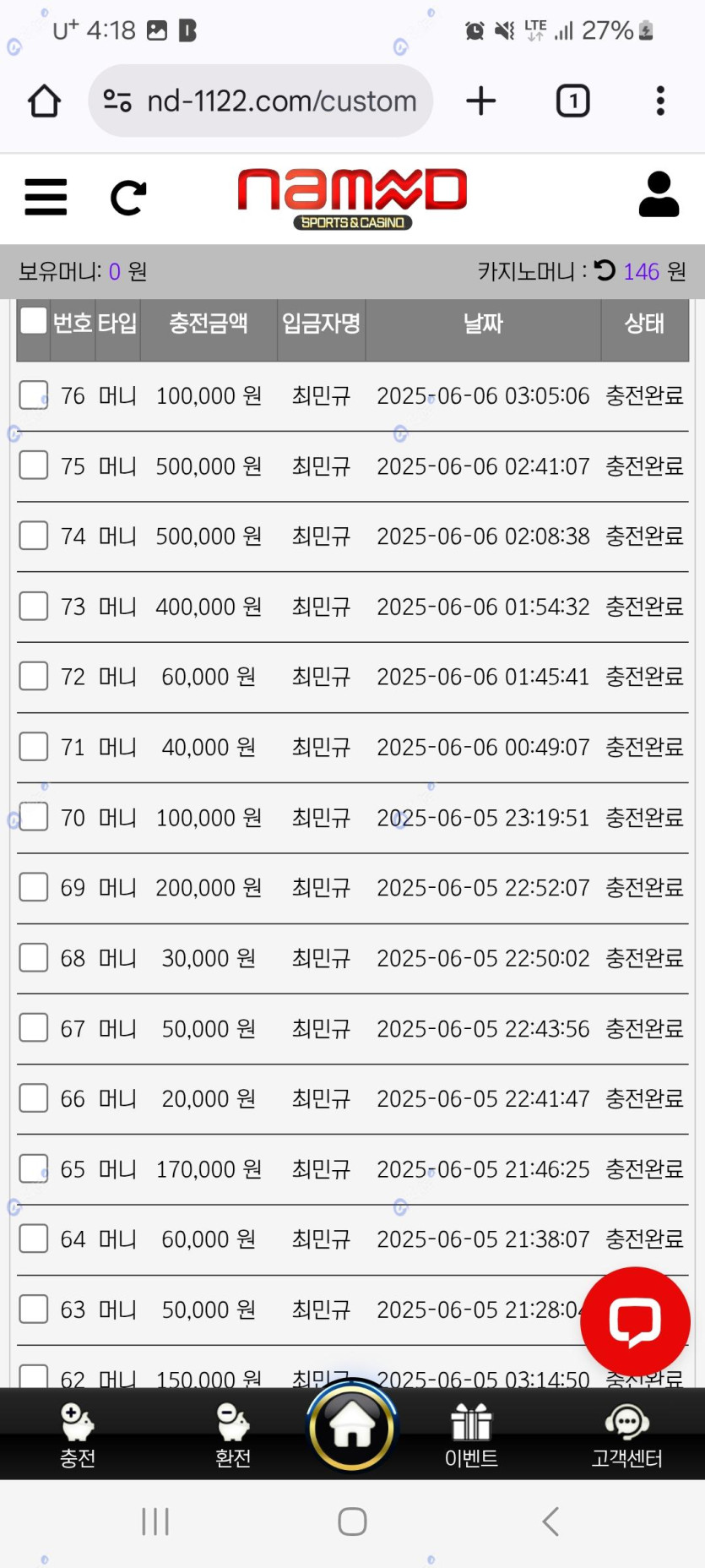
Task: Open the hamburger side menu
Action: click(x=46, y=197)
